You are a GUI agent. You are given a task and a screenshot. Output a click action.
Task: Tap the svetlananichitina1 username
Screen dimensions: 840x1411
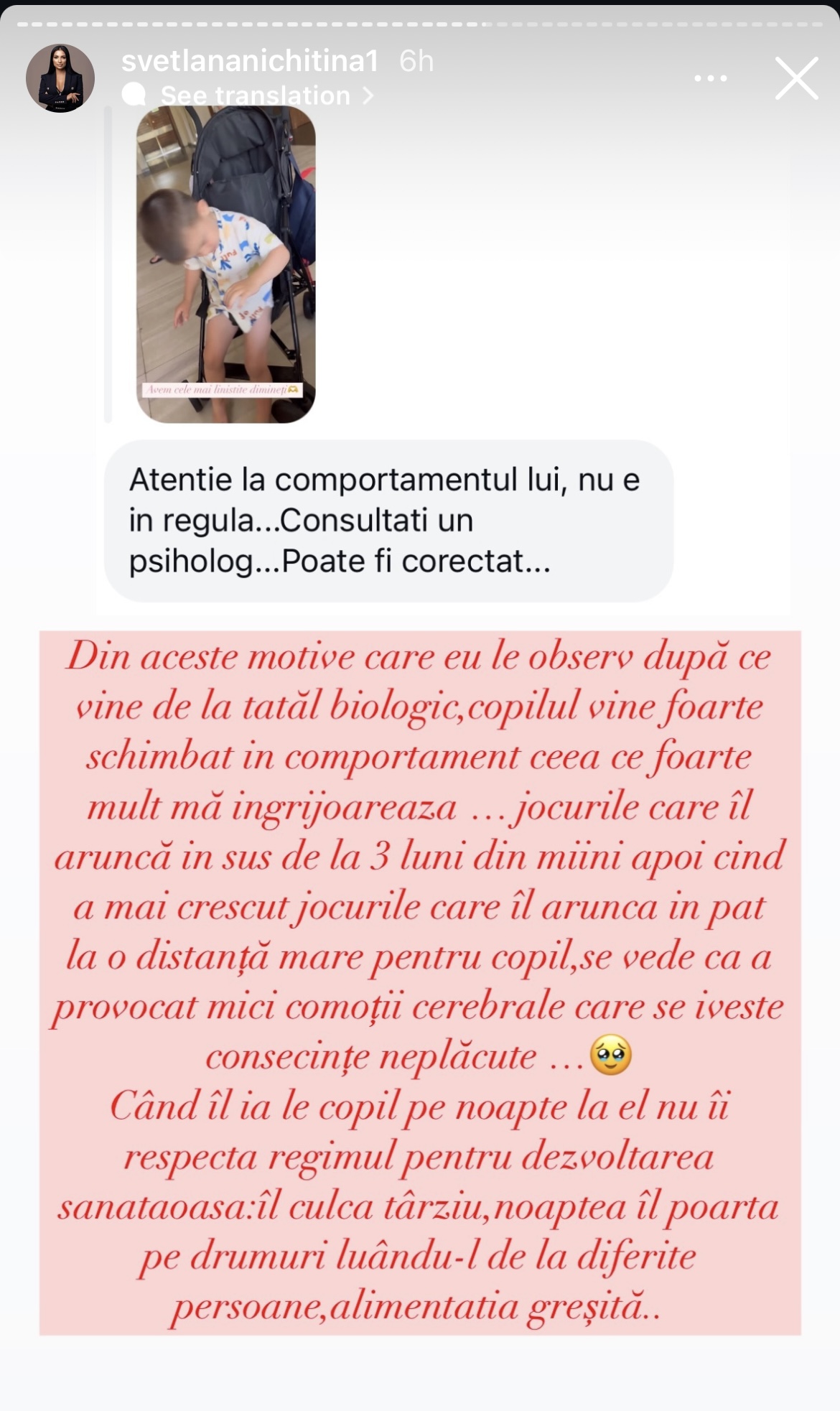point(249,61)
